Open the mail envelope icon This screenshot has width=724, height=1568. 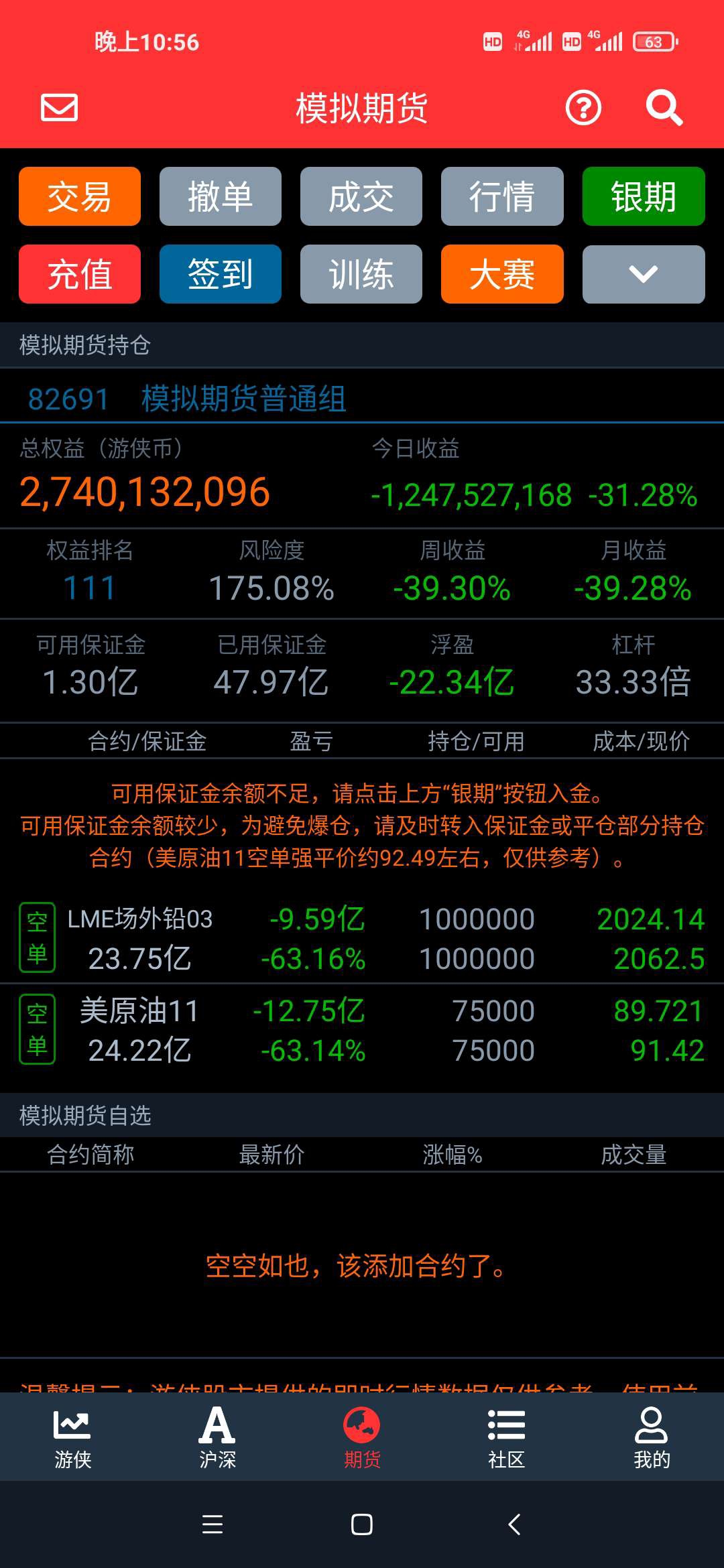[x=59, y=107]
